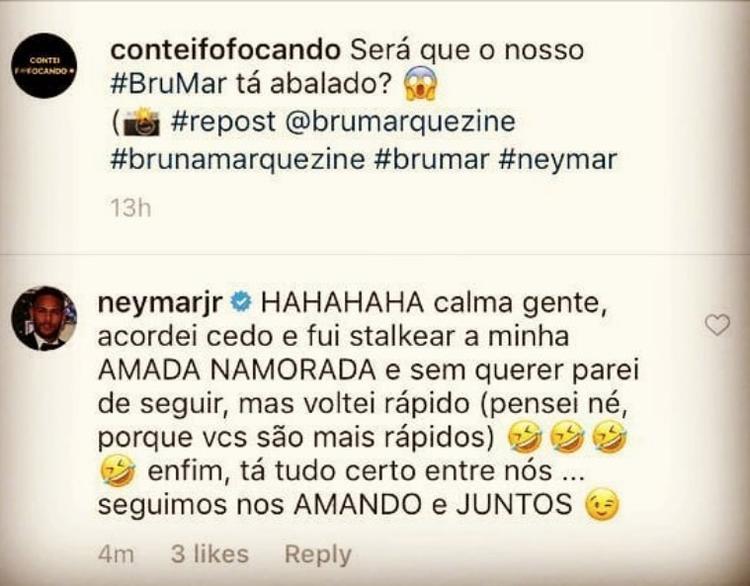Open the #repost hashtag
The width and height of the screenshot is (750, 586).
(219, 122)
